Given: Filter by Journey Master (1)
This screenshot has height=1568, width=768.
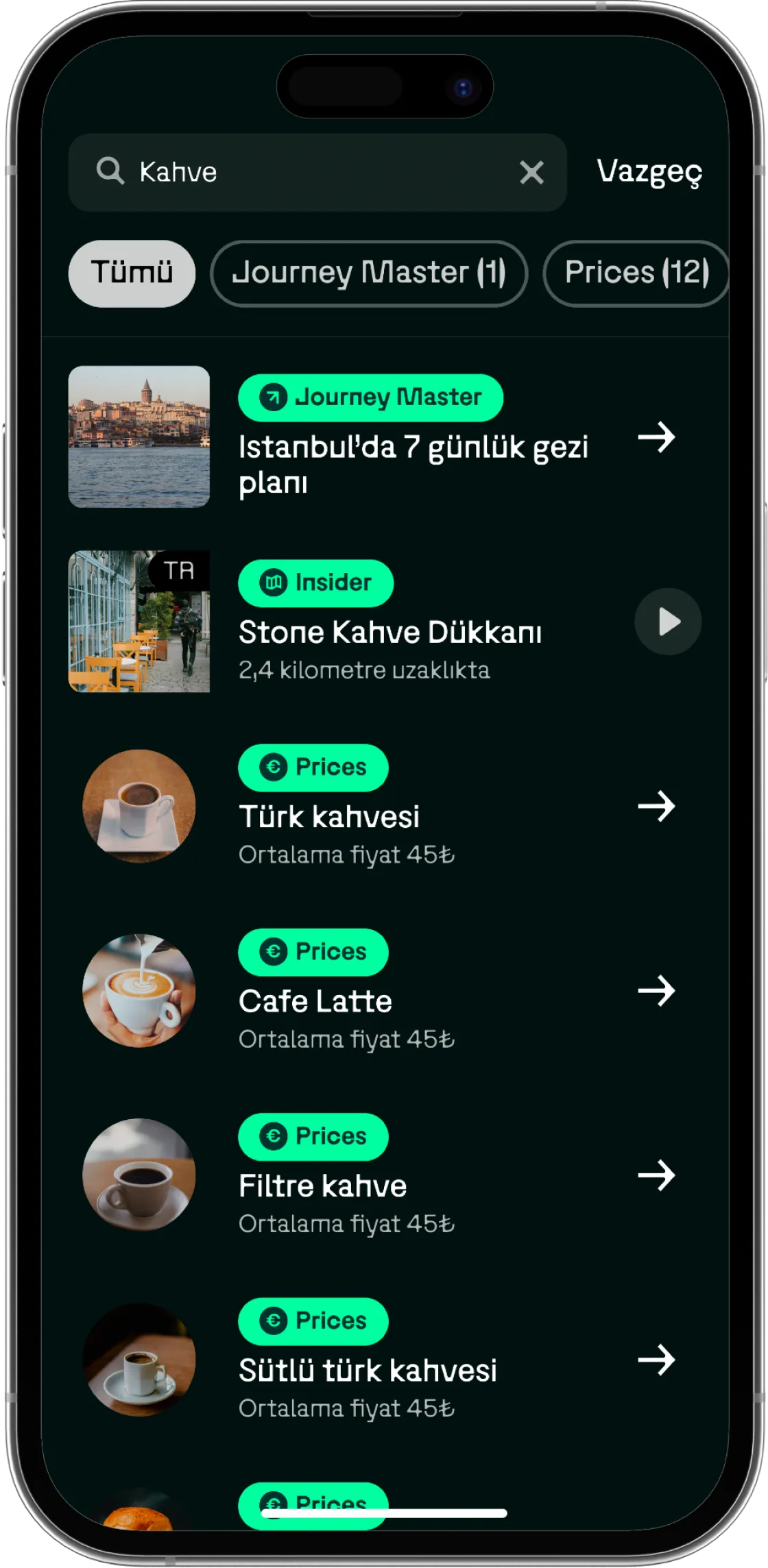Looking at the screenshot, I should pyautogui.click(x=369, y=273).
